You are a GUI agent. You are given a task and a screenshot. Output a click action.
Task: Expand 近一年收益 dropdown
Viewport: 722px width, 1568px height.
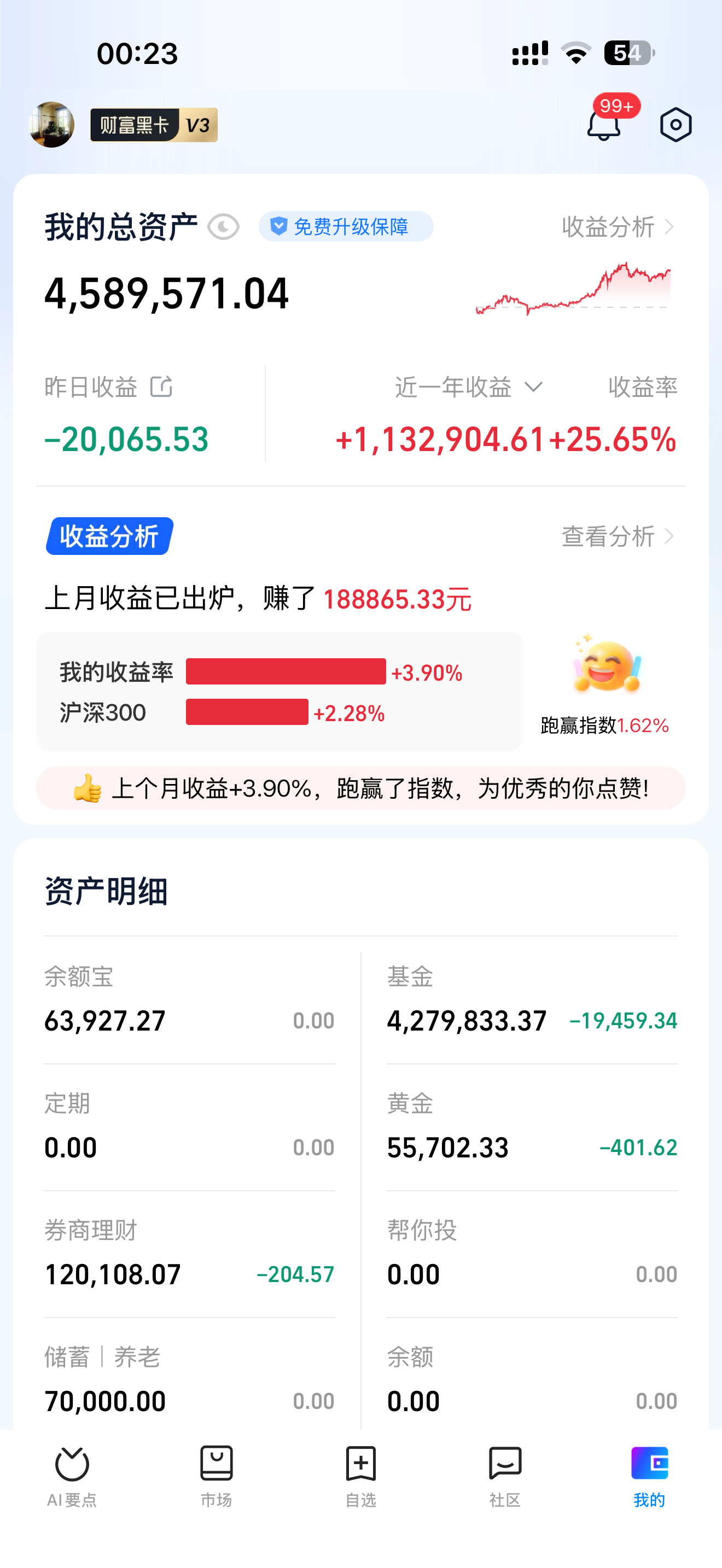(468, 387)
